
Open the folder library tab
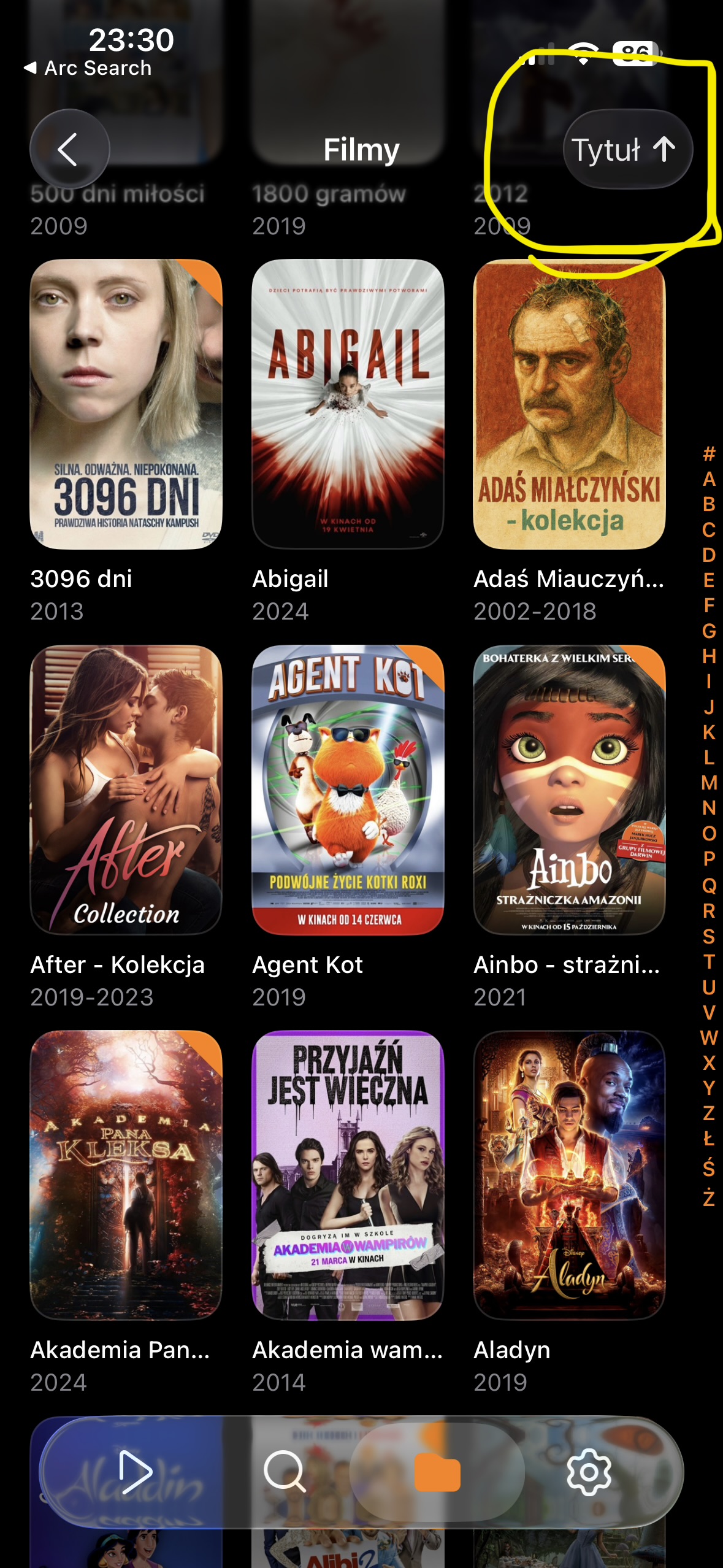pos(437,1471)
